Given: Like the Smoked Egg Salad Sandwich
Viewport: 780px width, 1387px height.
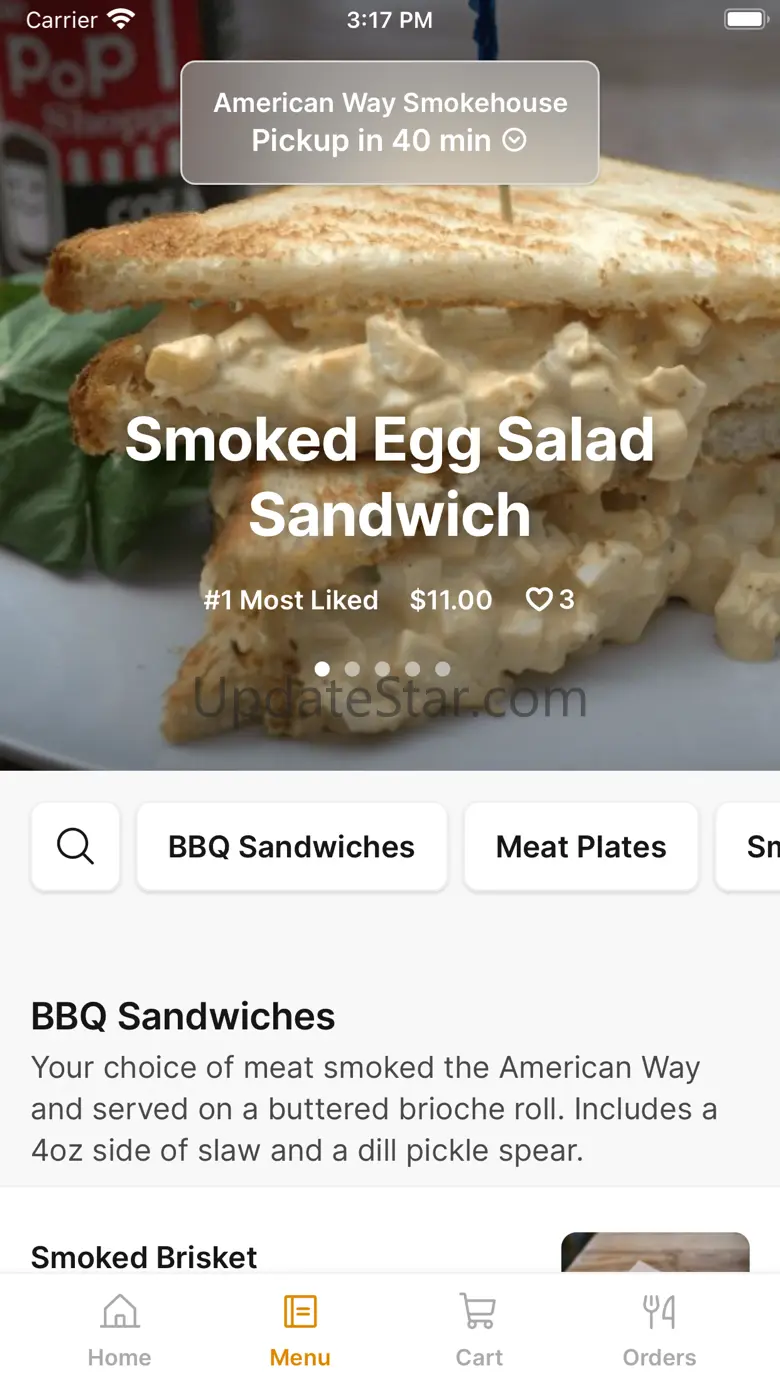Looking at the screenshot, I should point(540,600).
